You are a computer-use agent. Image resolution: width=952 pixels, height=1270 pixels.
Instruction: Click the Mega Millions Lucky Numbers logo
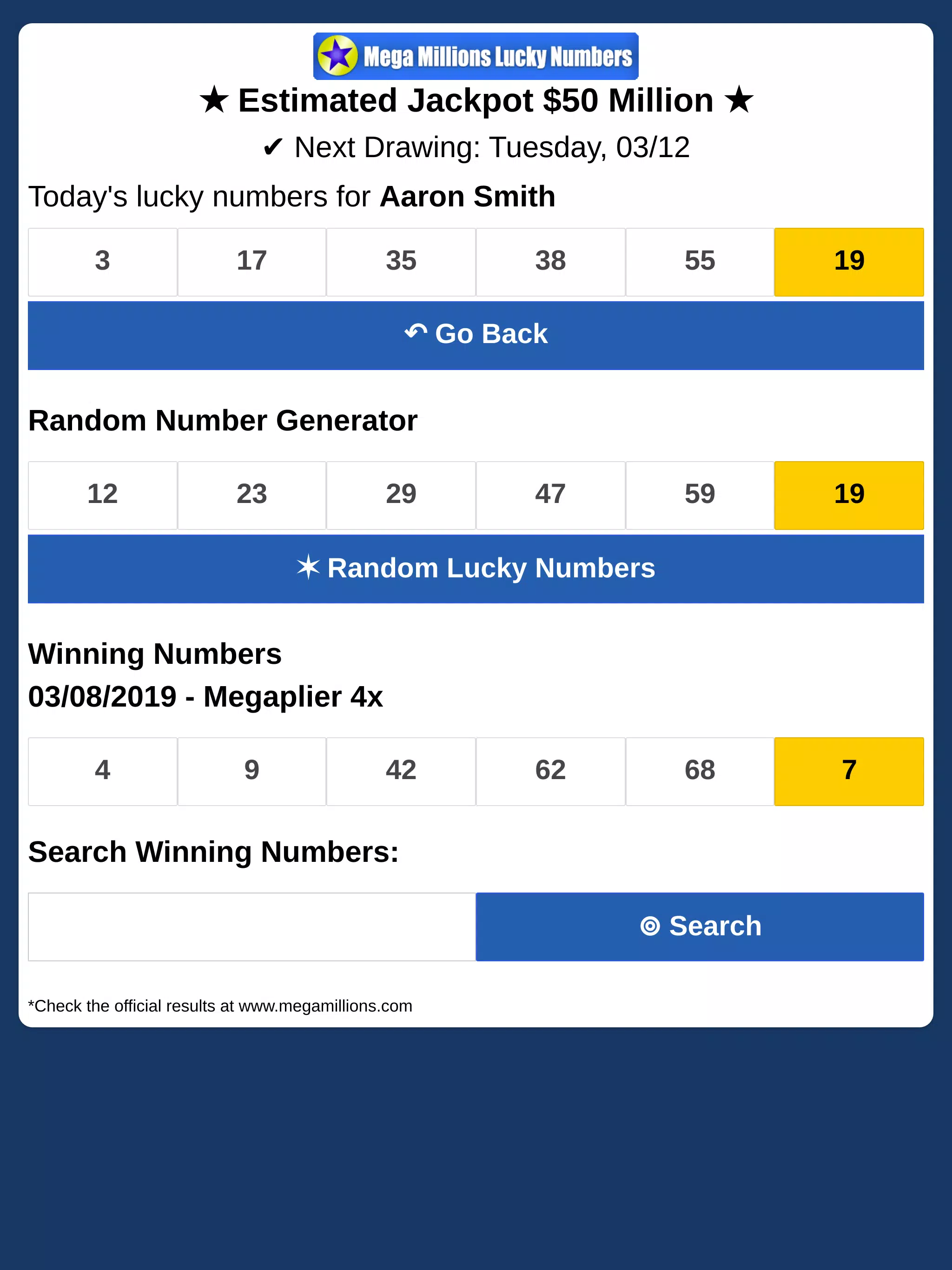pos(476,56)
